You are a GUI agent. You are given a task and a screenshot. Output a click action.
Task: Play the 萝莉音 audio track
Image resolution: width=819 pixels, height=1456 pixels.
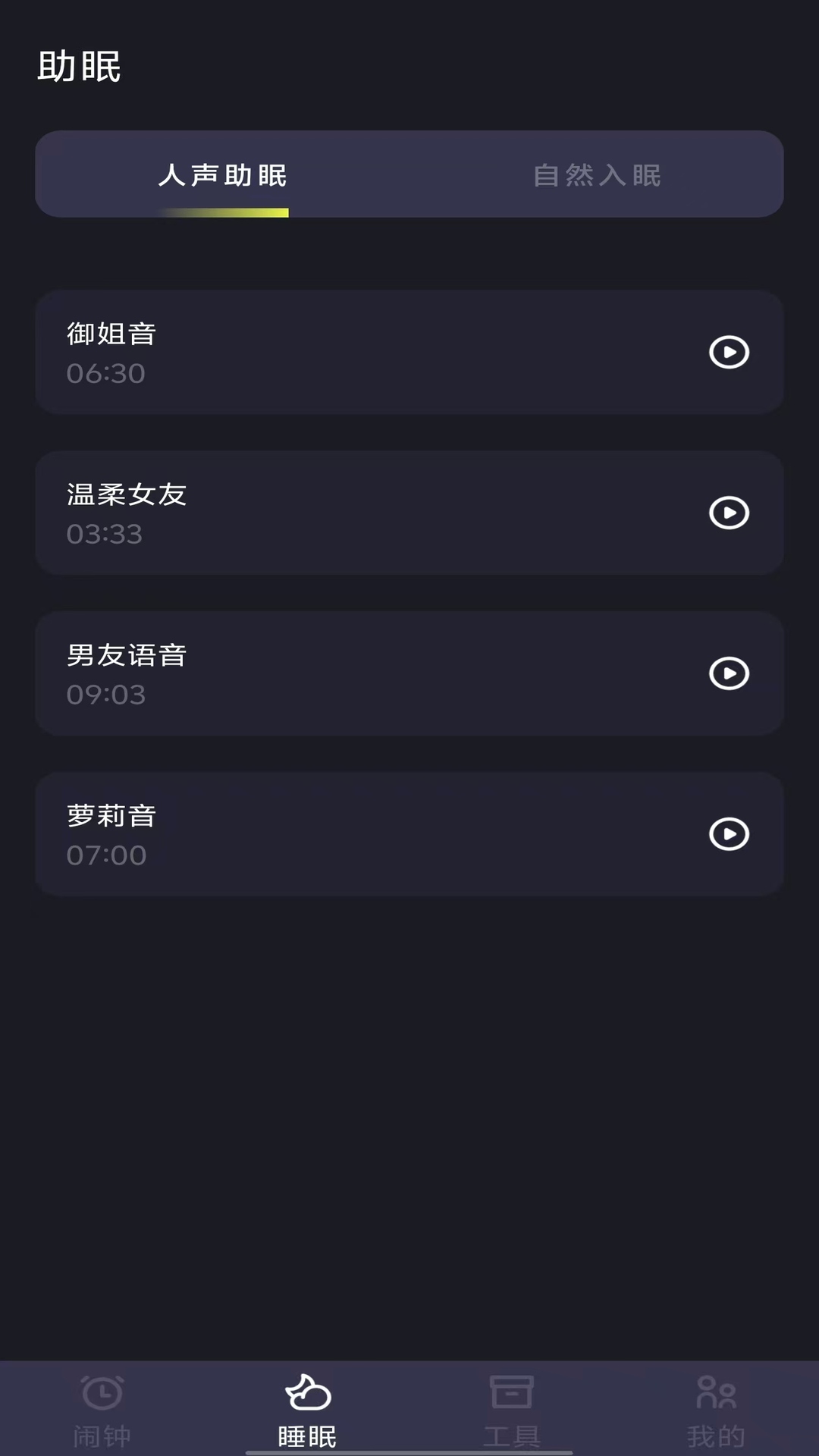coord(728,834)
